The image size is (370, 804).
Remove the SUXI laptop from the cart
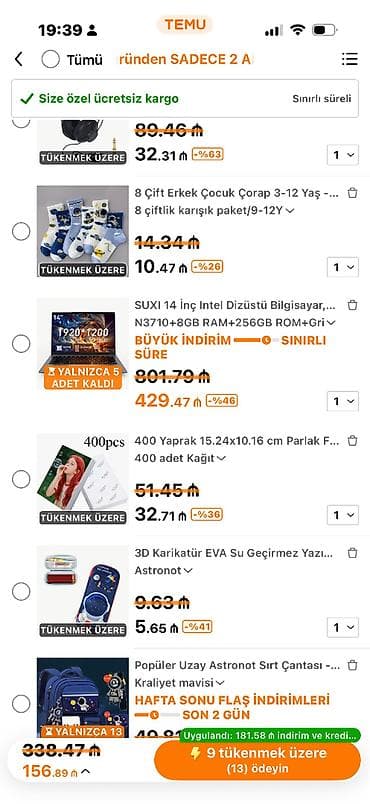[352, 305]
